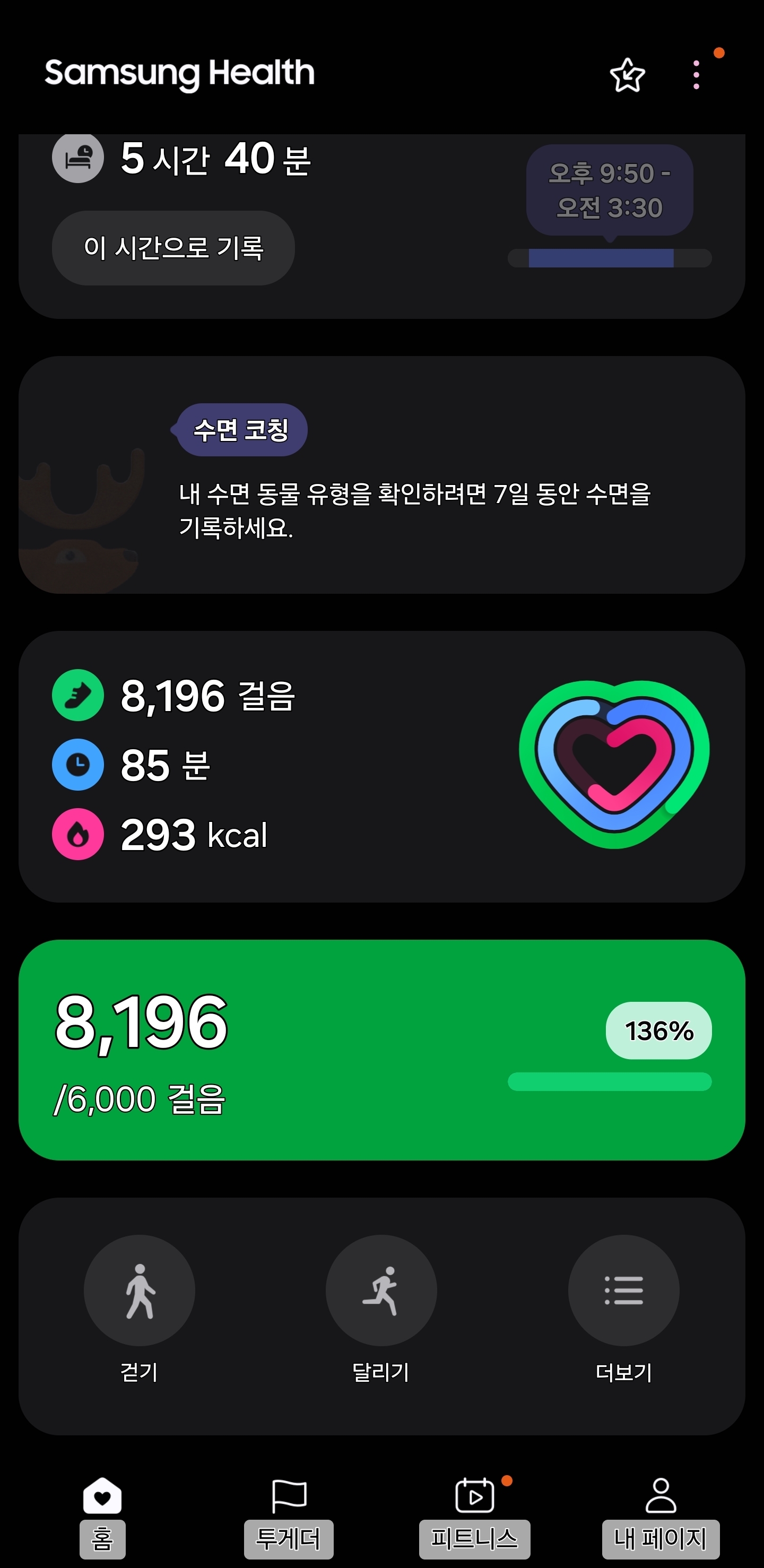
Task: Tap the '이 시간으로 기록' button
Action: 173,248
